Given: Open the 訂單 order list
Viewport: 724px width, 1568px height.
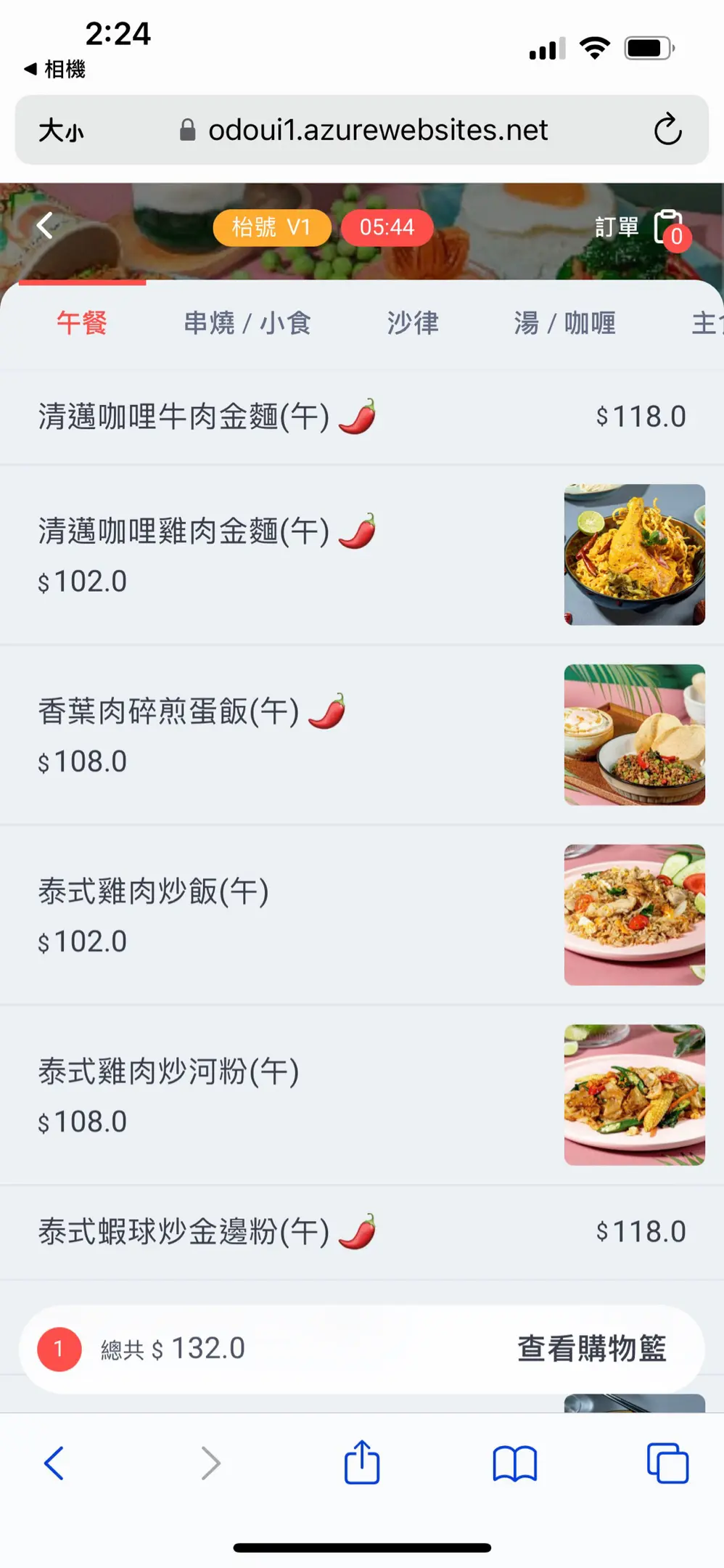Looking at the screenshot, I should click(x=638, y=228).
